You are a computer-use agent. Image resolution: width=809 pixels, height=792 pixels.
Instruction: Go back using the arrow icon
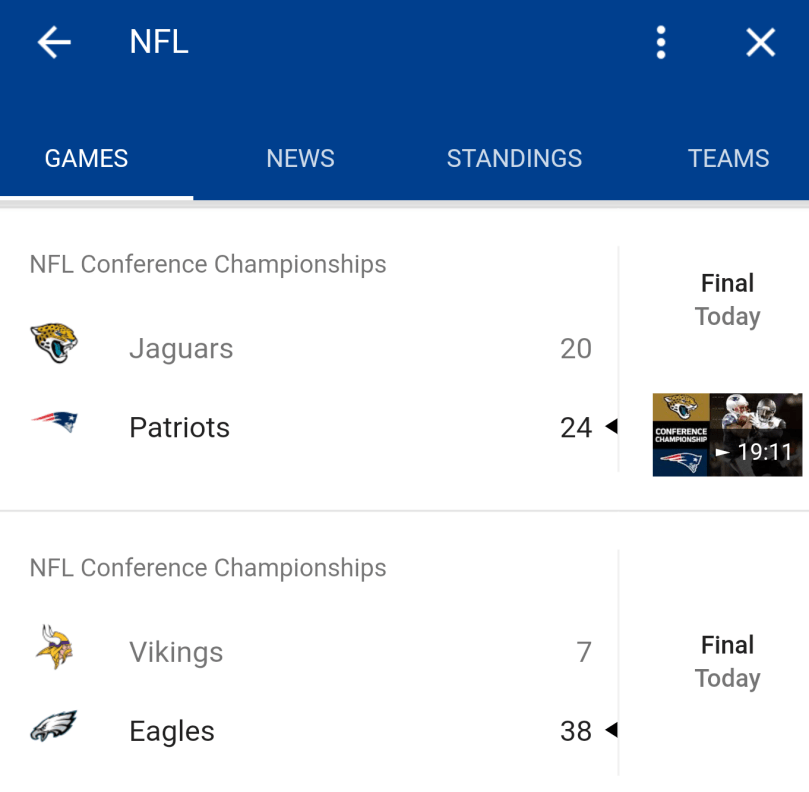tap(54, 42)
